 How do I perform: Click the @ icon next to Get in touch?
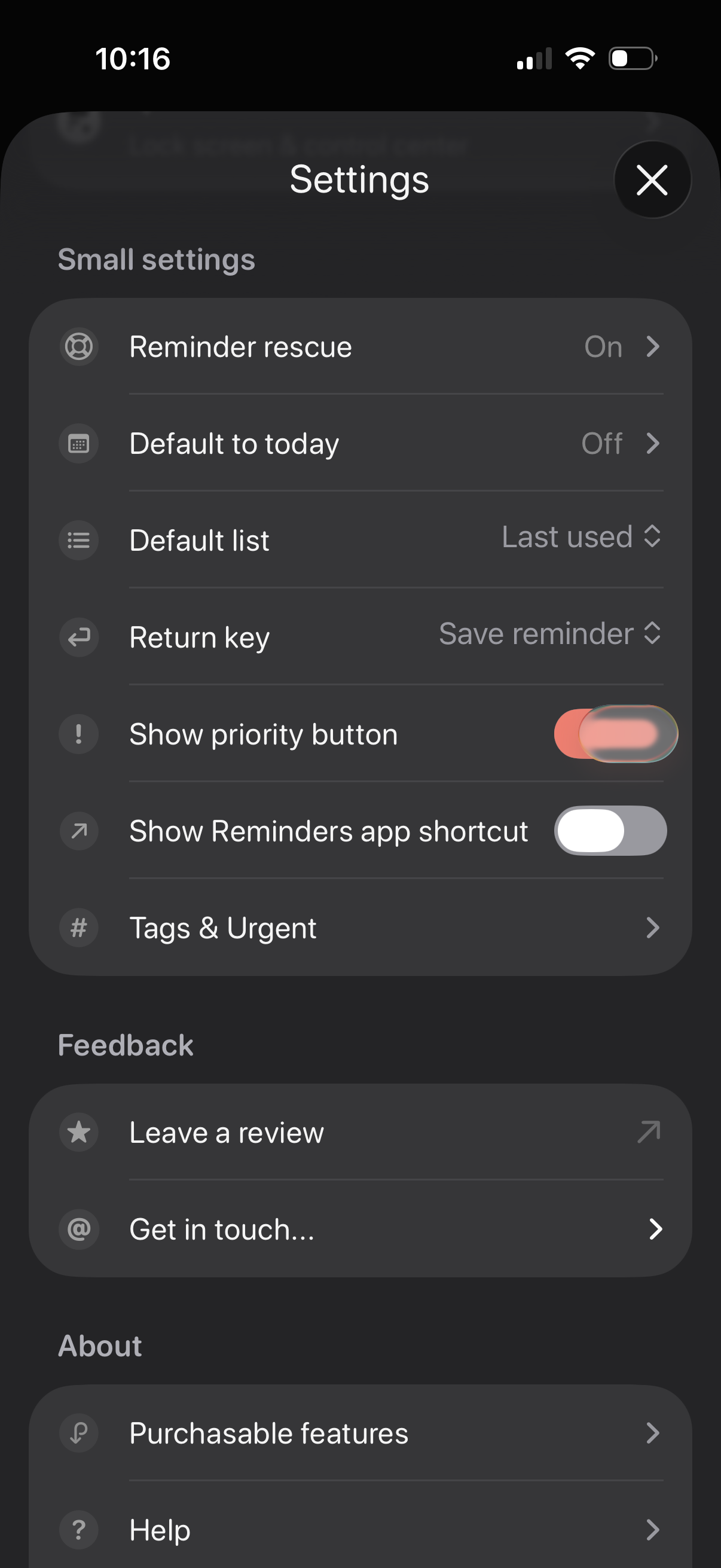78,1229
